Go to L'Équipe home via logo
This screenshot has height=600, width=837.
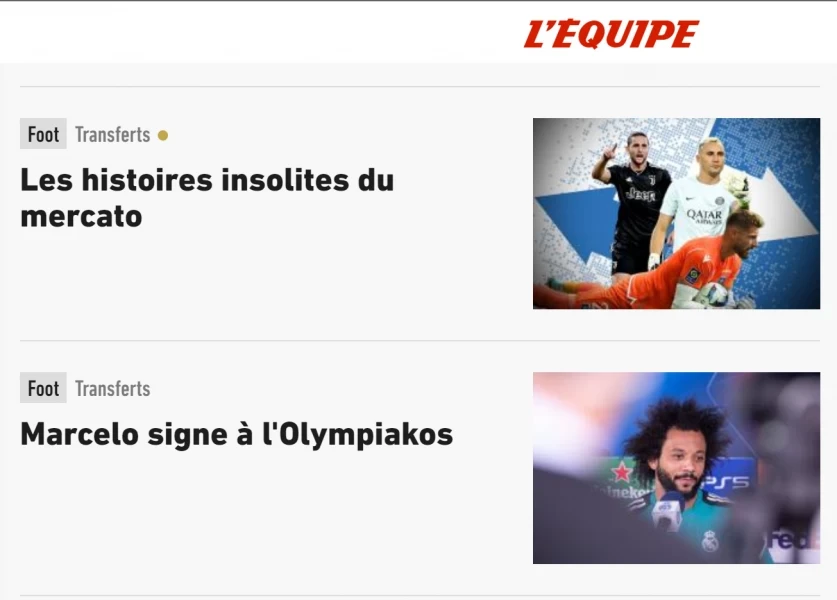pos(611,34)
